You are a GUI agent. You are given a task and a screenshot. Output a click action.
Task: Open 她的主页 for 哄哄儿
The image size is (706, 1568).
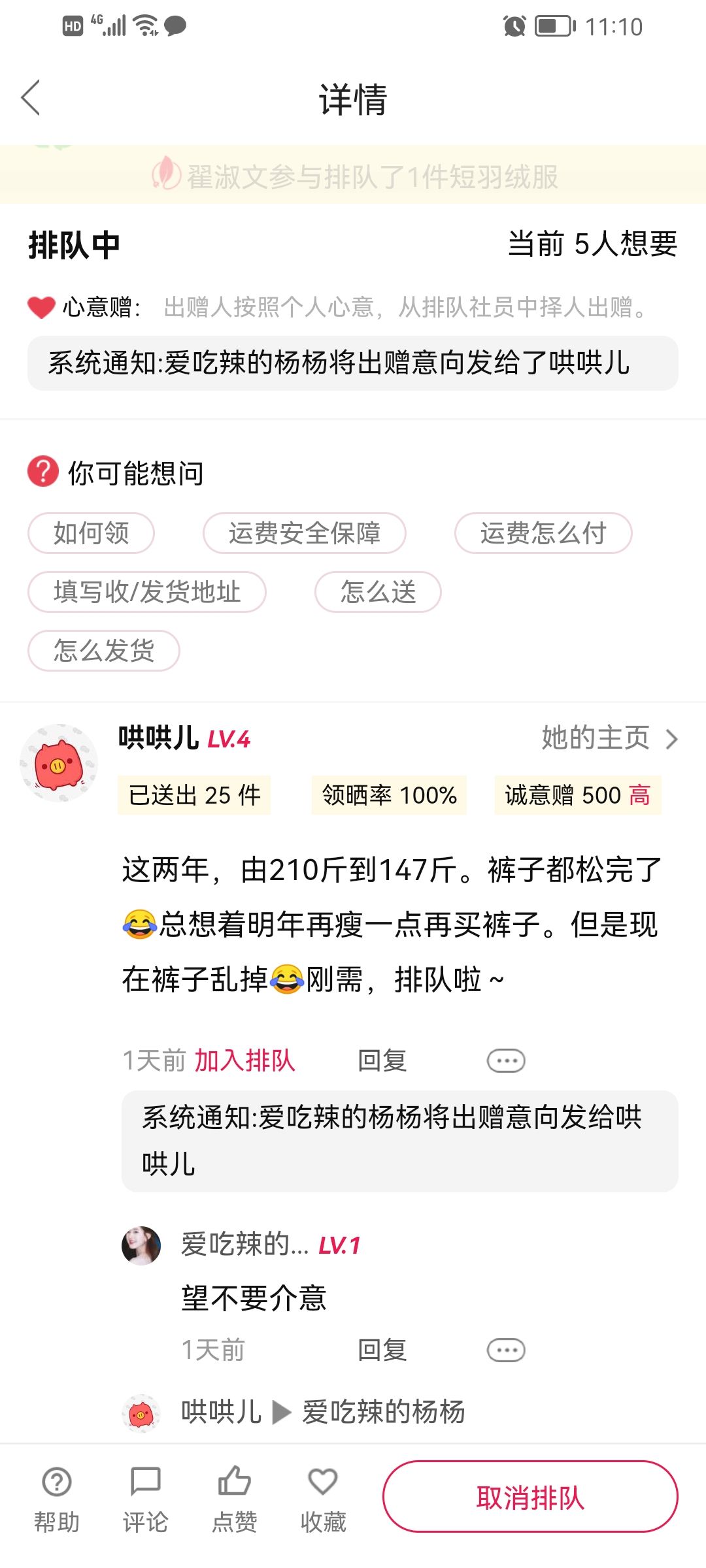609,738
